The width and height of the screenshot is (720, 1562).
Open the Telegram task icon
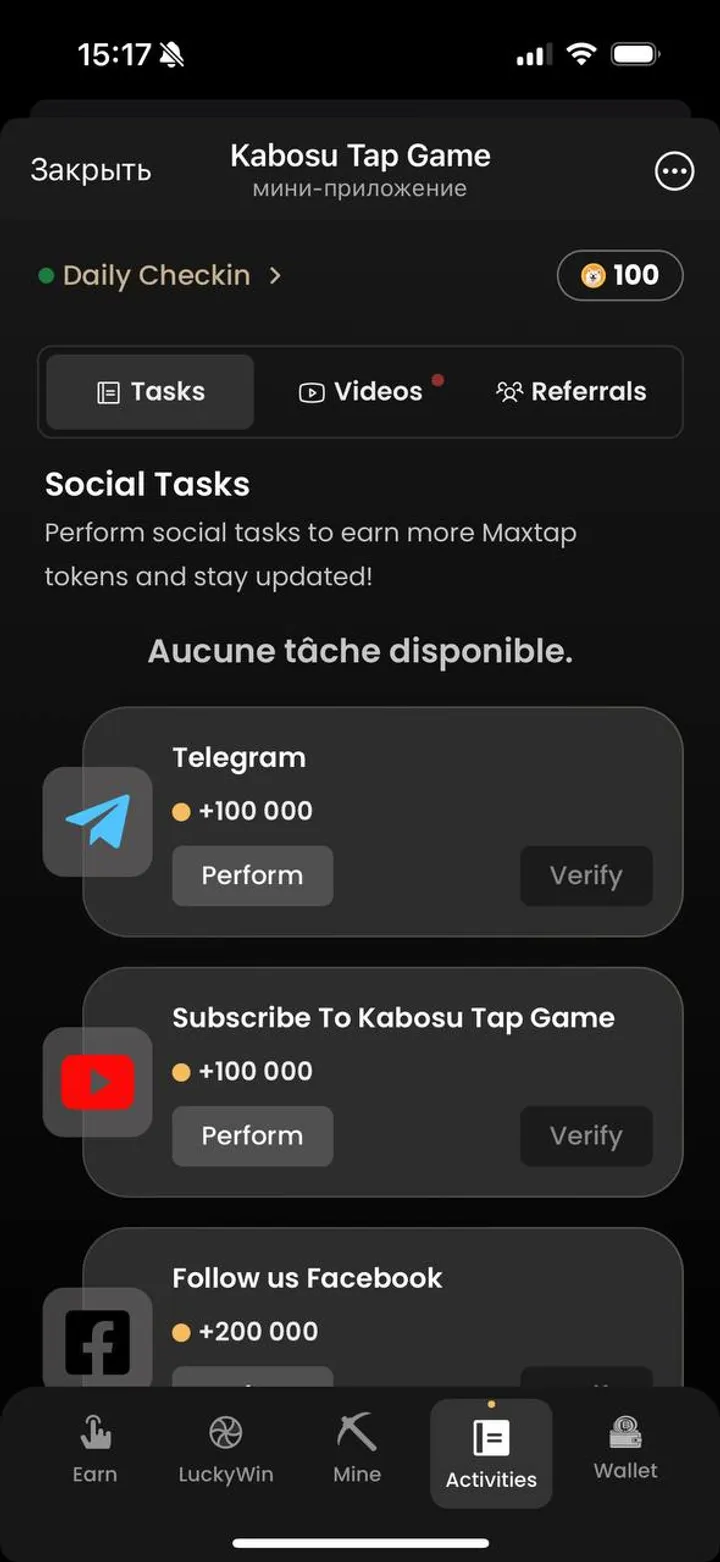pos(97,821)
